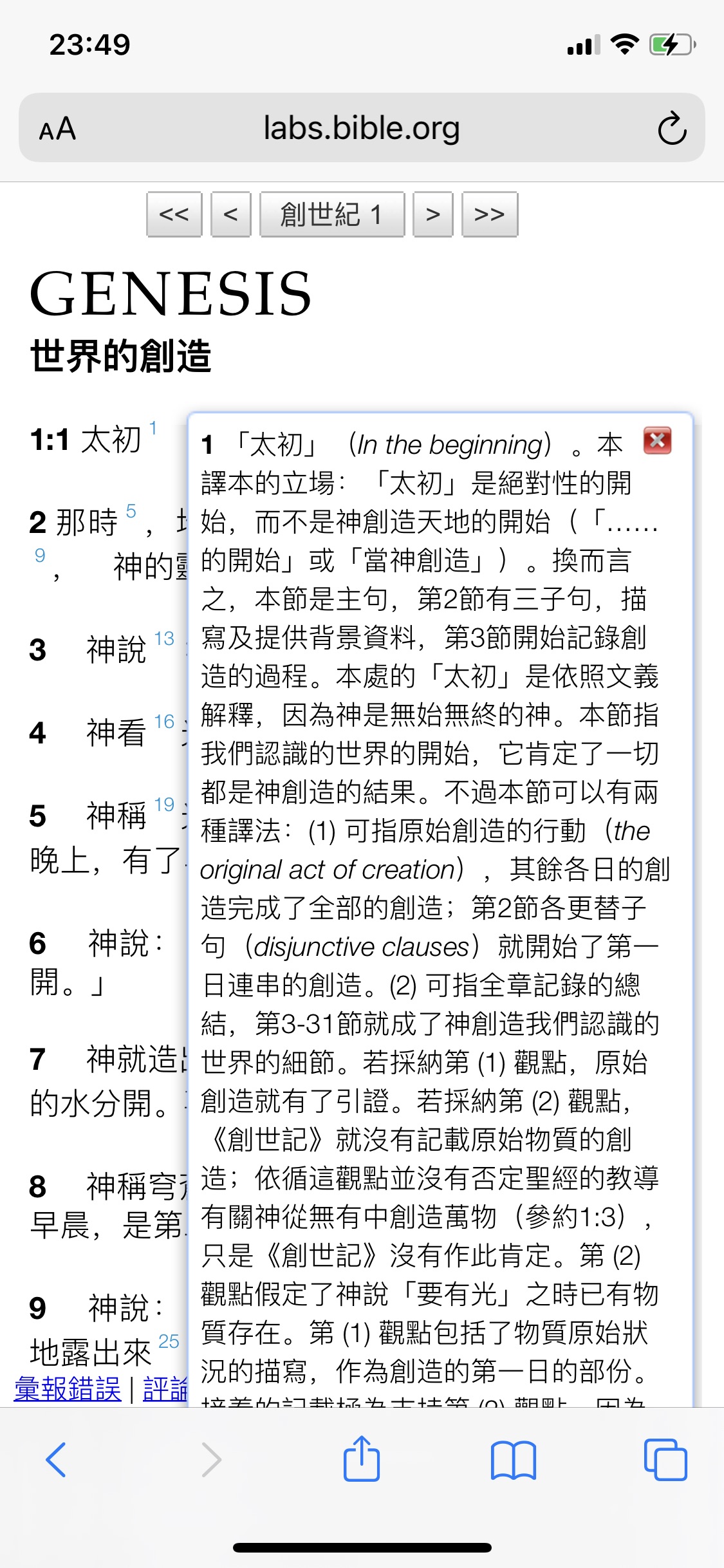Image resolution: width=724 pixels, height=1568 pixels.
Task: Open footnote 13 in verse 3
Action: click(x=164, y=639)
